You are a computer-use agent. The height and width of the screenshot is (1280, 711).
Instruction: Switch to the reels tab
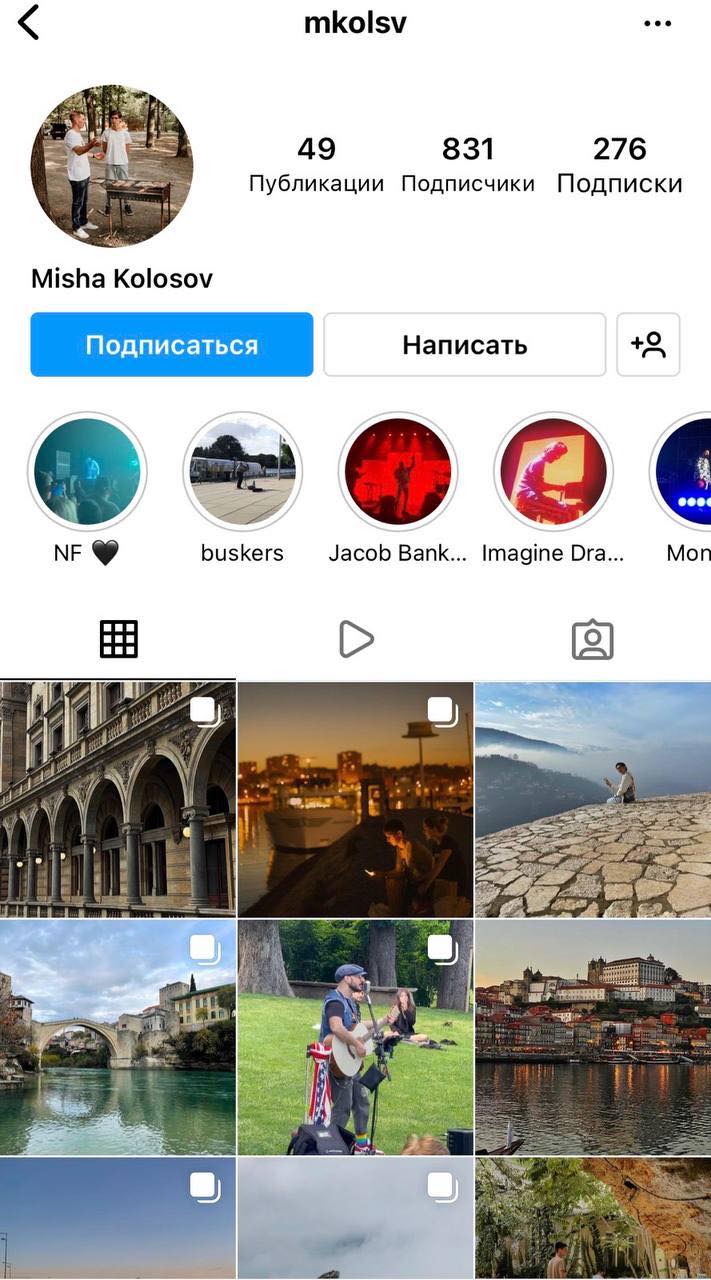coord(355,639)
